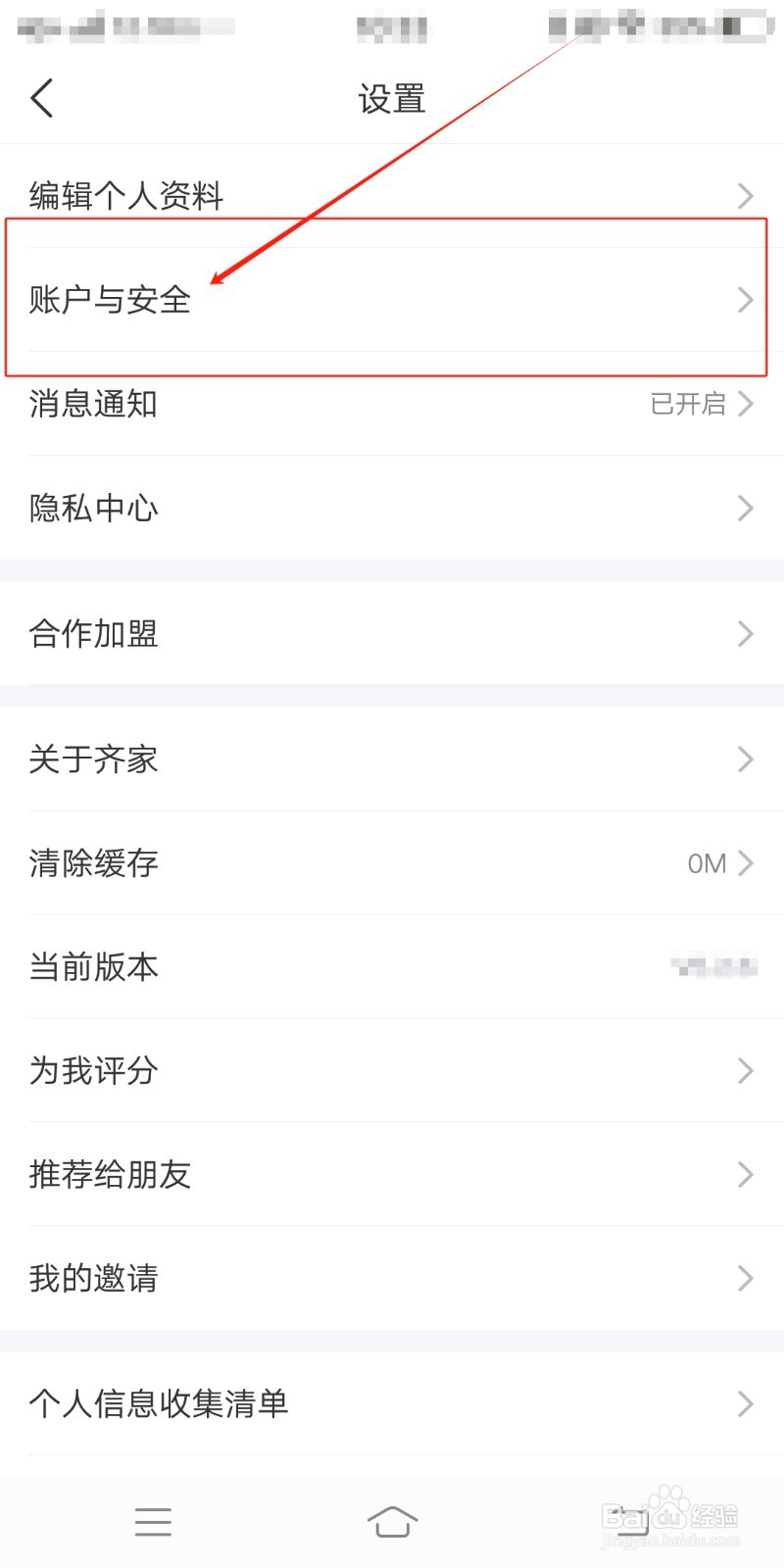Open 账户与安全 highlighted by red arrow
The width and height of the screenshot is (784, 1568).
tap(110, 300)
